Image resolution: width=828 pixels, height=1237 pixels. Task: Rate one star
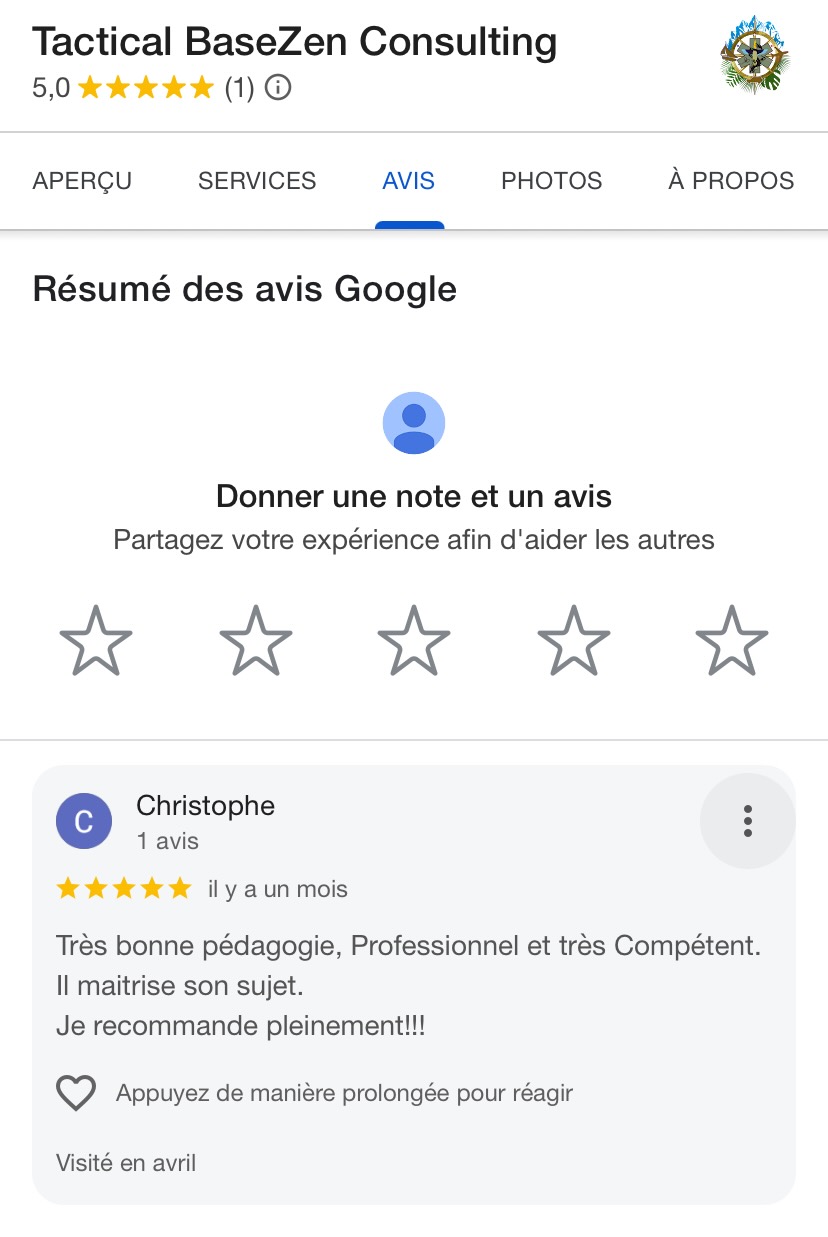coord(96,641)
